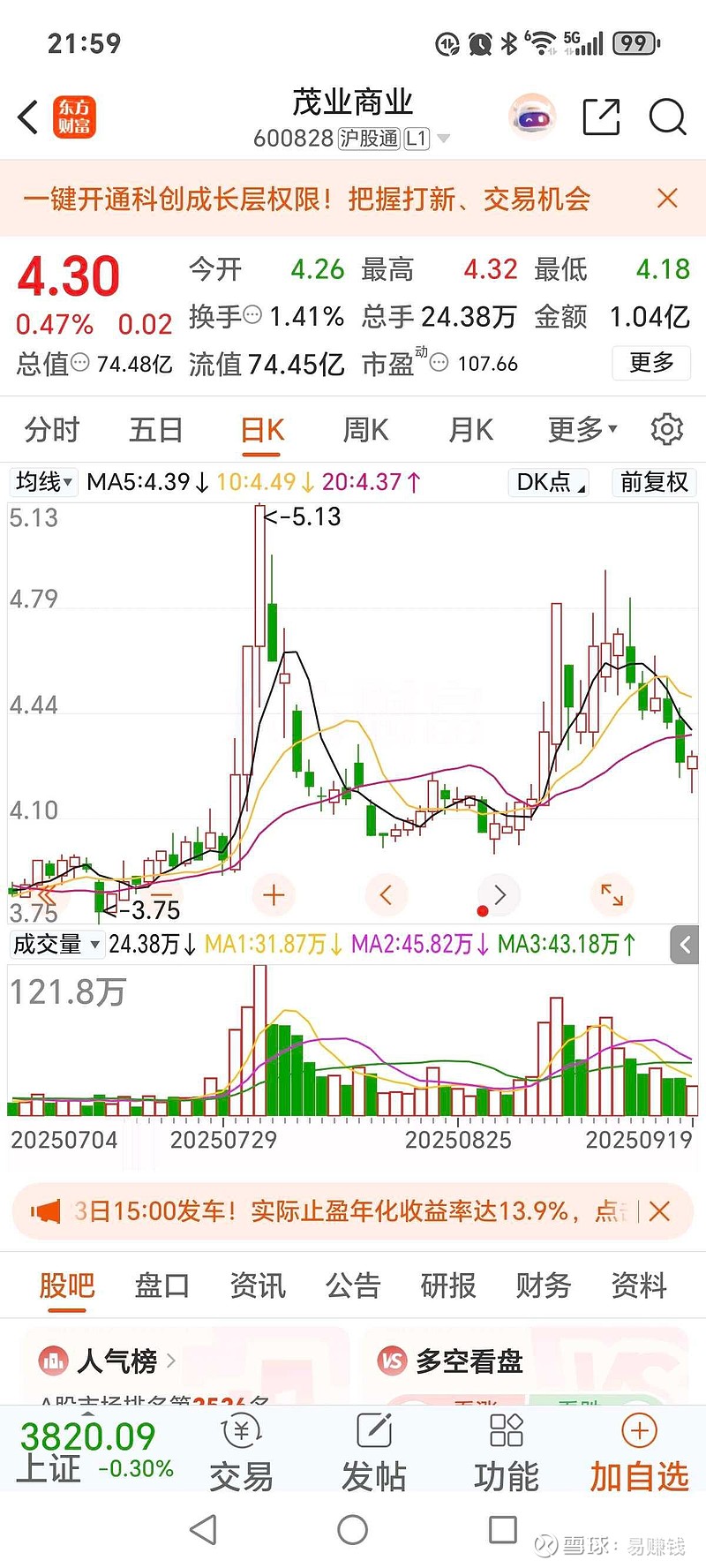Select the 月K chart tab

[x=470, y=430]
